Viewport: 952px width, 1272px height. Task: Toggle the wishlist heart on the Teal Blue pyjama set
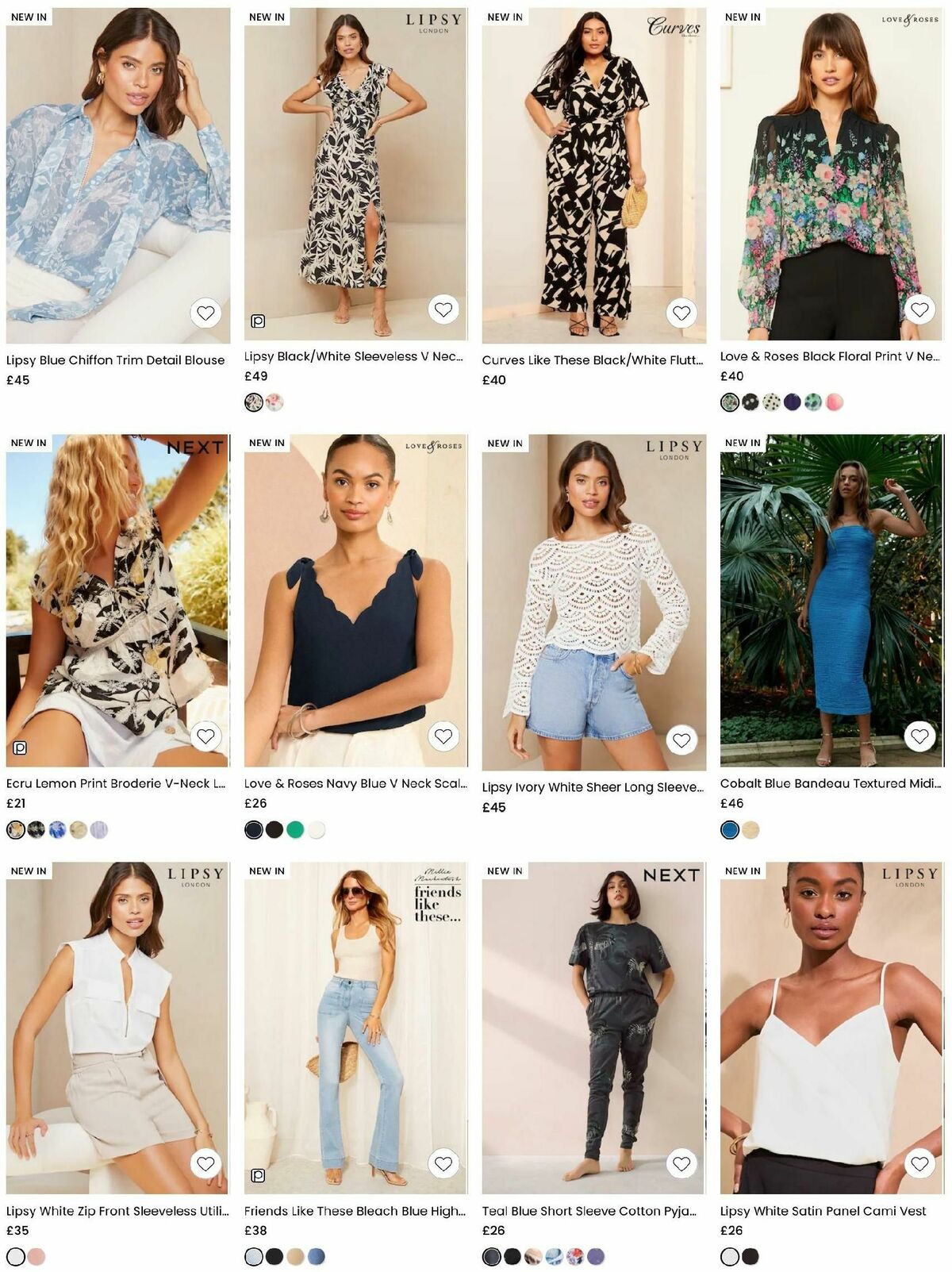pyautogui.click(x=681, y=1162)
